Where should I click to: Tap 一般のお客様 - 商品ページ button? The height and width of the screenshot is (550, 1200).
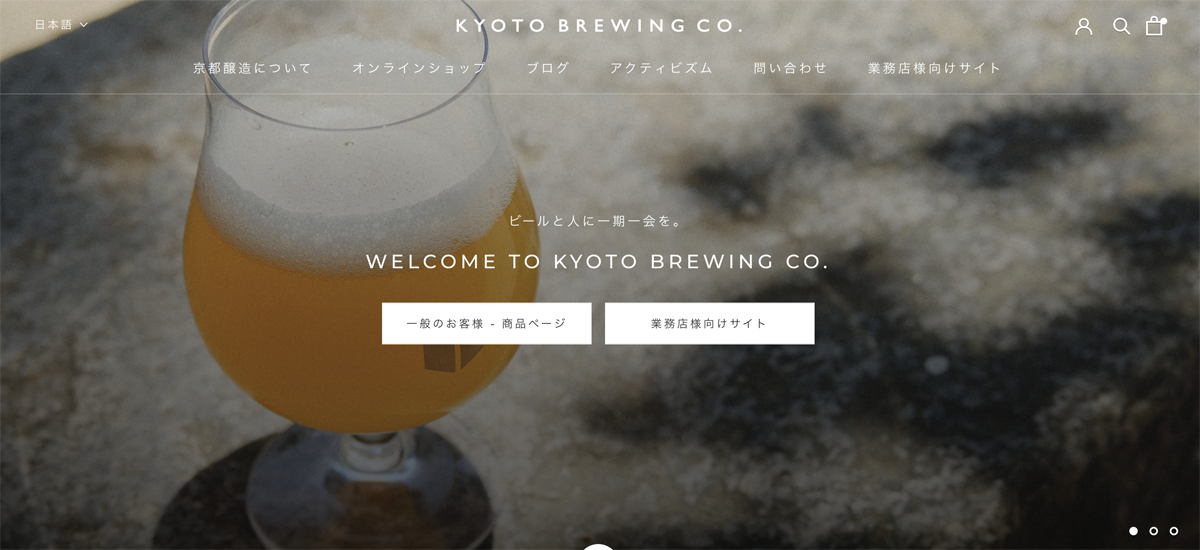[x=486, y=324]
